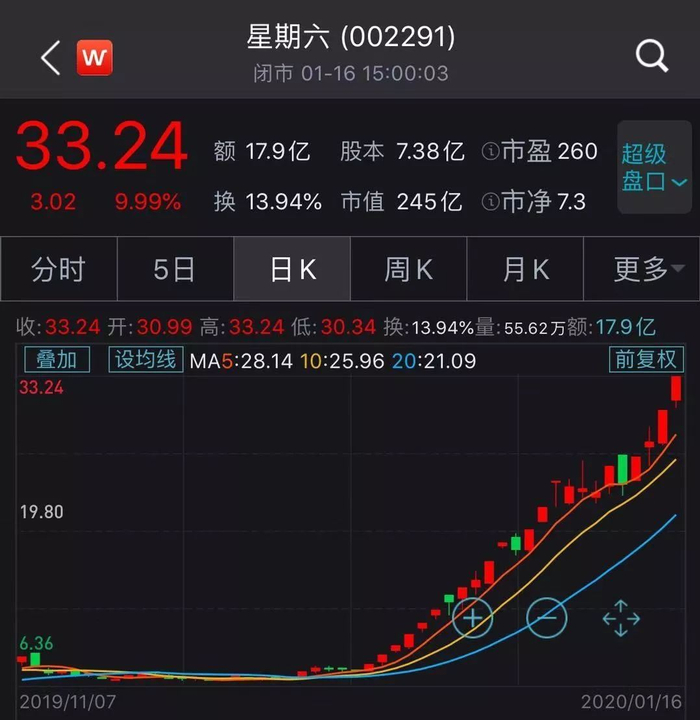The width and height of the screenshot is (700, 720).
Task: Select the 日K tab
Action: [292, 269]
